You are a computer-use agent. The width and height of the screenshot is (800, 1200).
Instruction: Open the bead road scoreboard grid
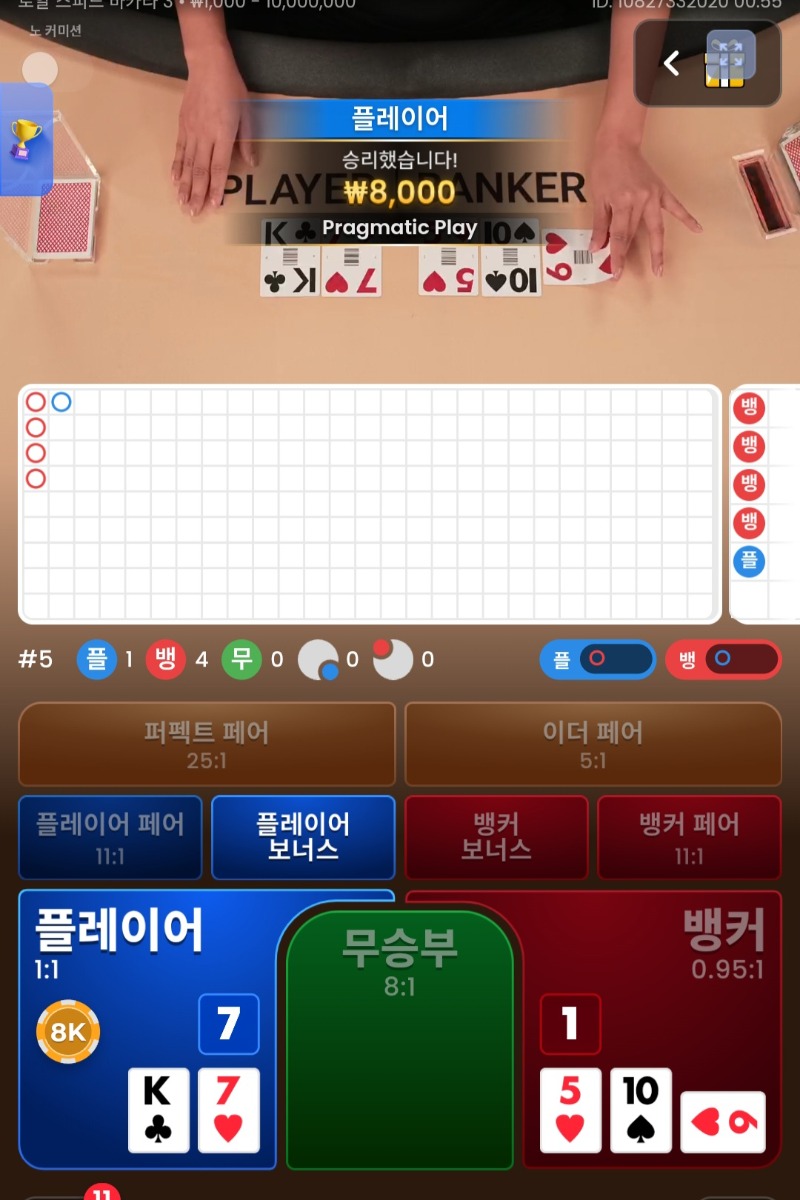coord(370,503)
